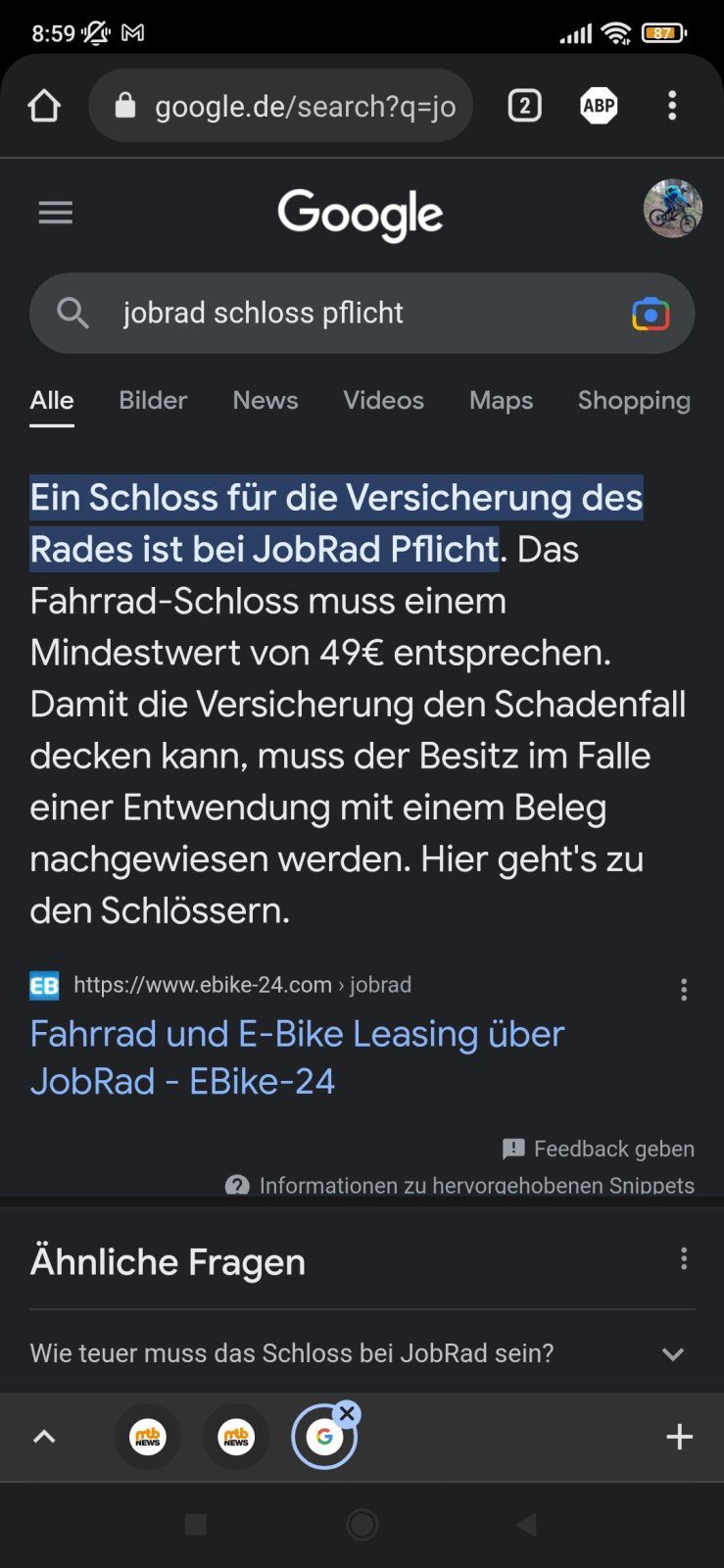Switch to the Maps tab
Screen dimensions: 724x1568
click(501, 401)
